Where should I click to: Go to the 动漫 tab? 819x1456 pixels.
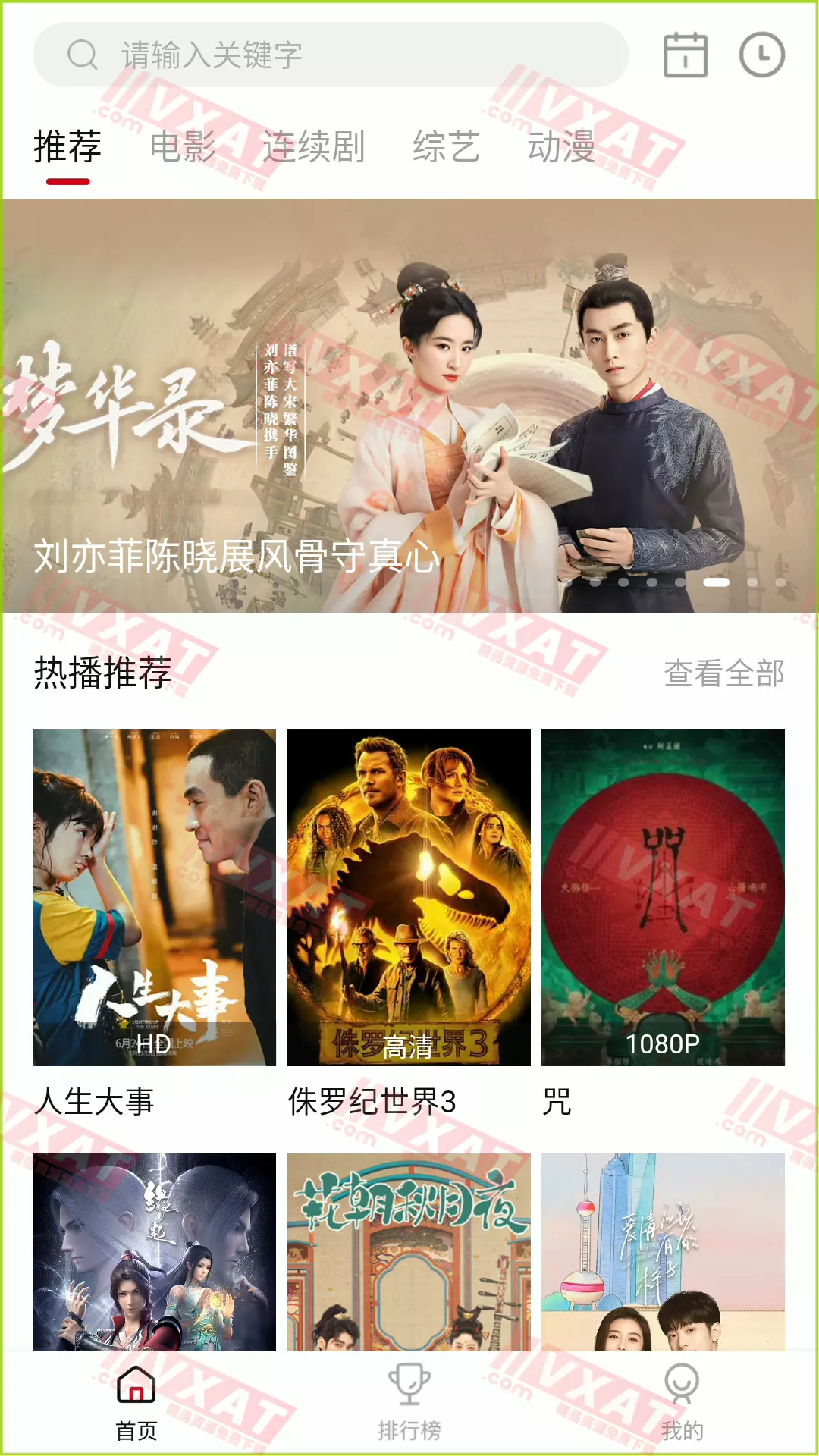[561, 147]
